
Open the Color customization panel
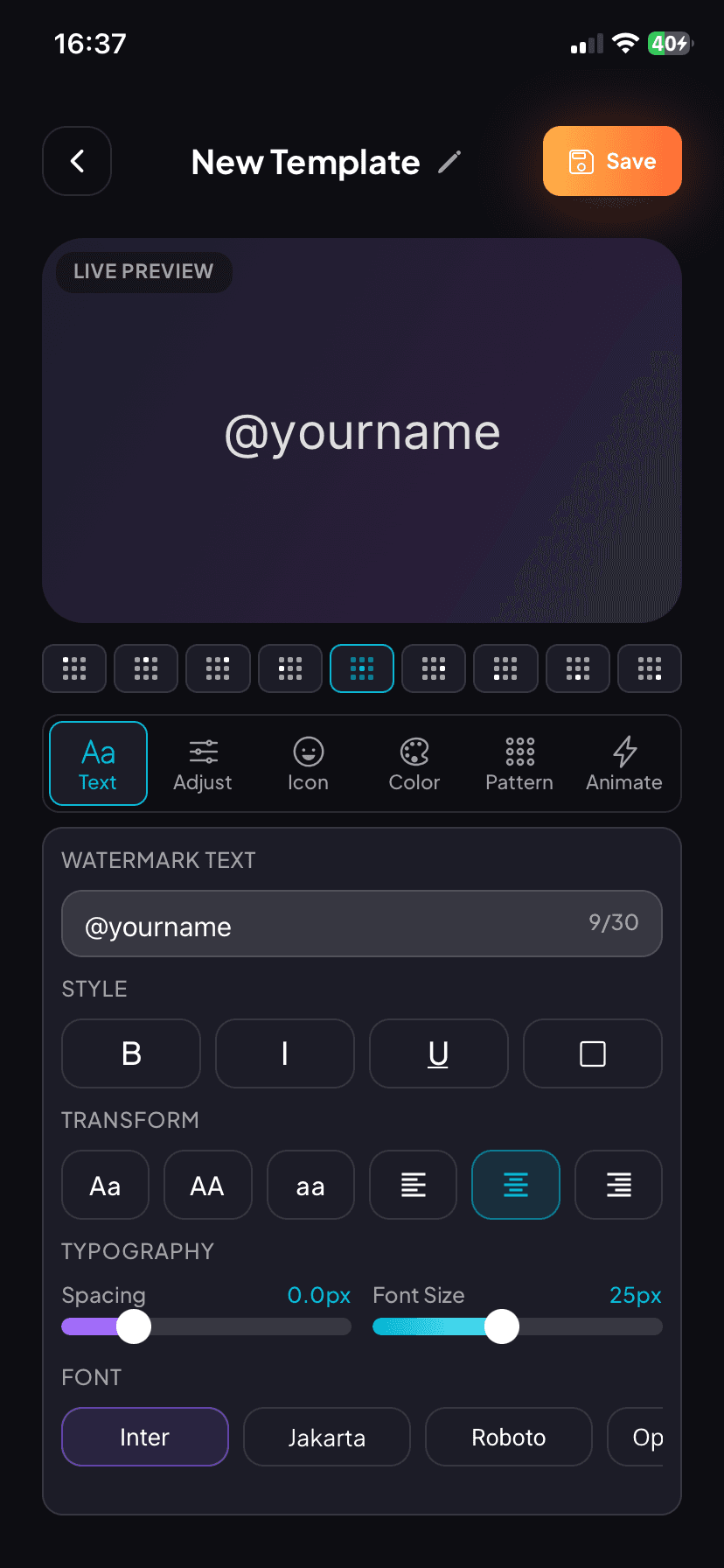(414, 763)
